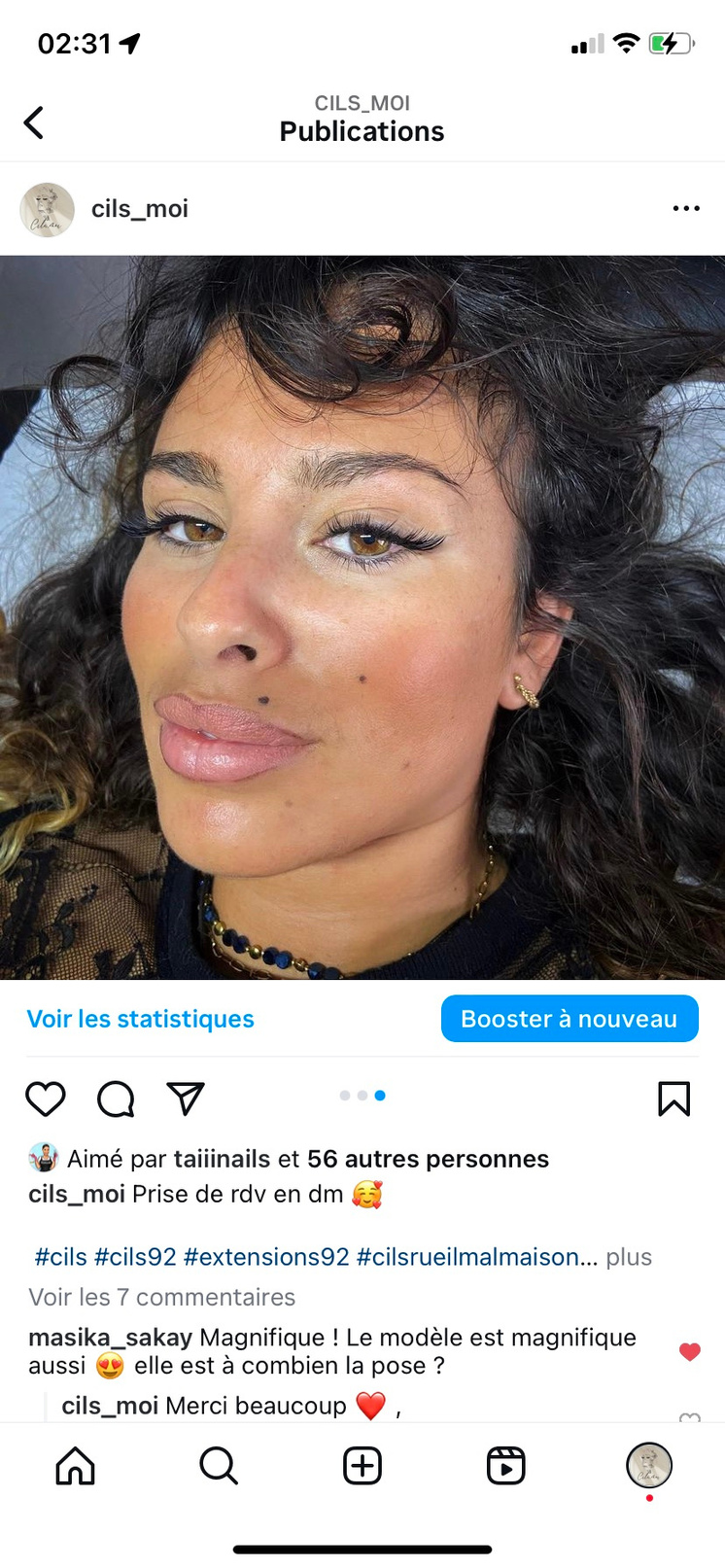This screenshot has height=1568, width=725.
Task: Open the comment bubble icon
Action: [x=116, y=1098]
